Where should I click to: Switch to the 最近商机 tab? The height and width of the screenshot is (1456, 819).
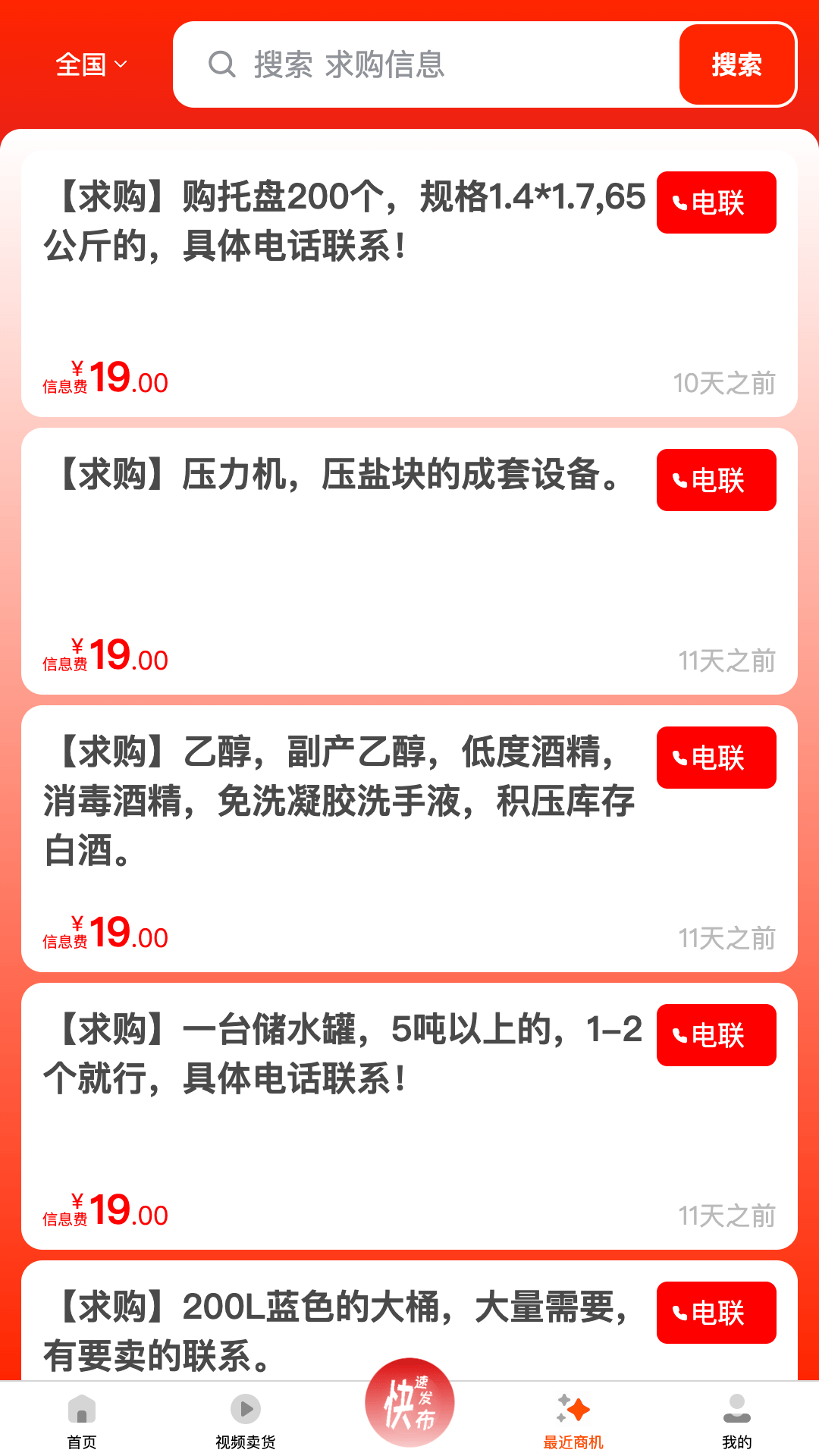coord(573,1418)
